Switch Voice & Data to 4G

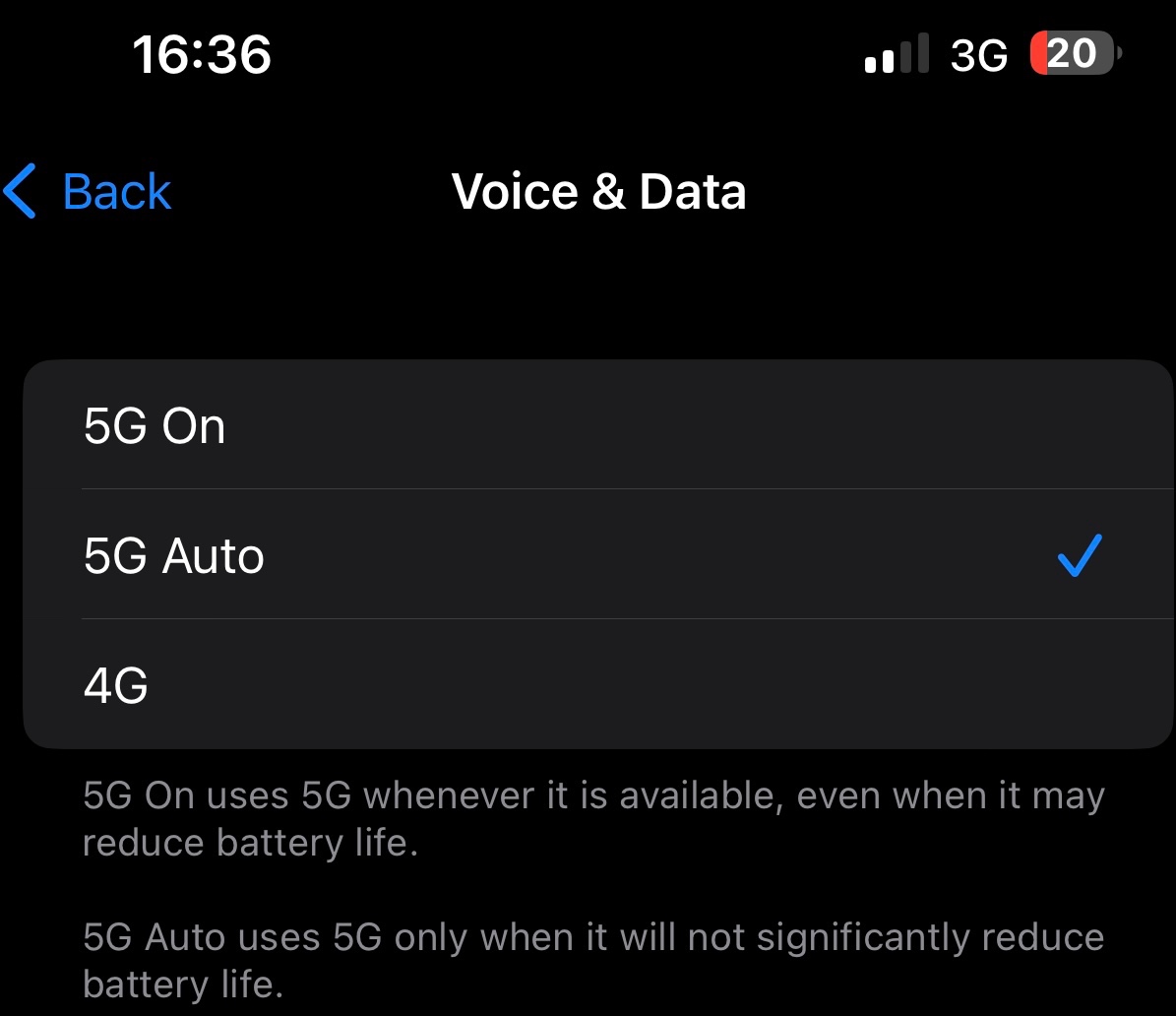(x=598, y=684)
